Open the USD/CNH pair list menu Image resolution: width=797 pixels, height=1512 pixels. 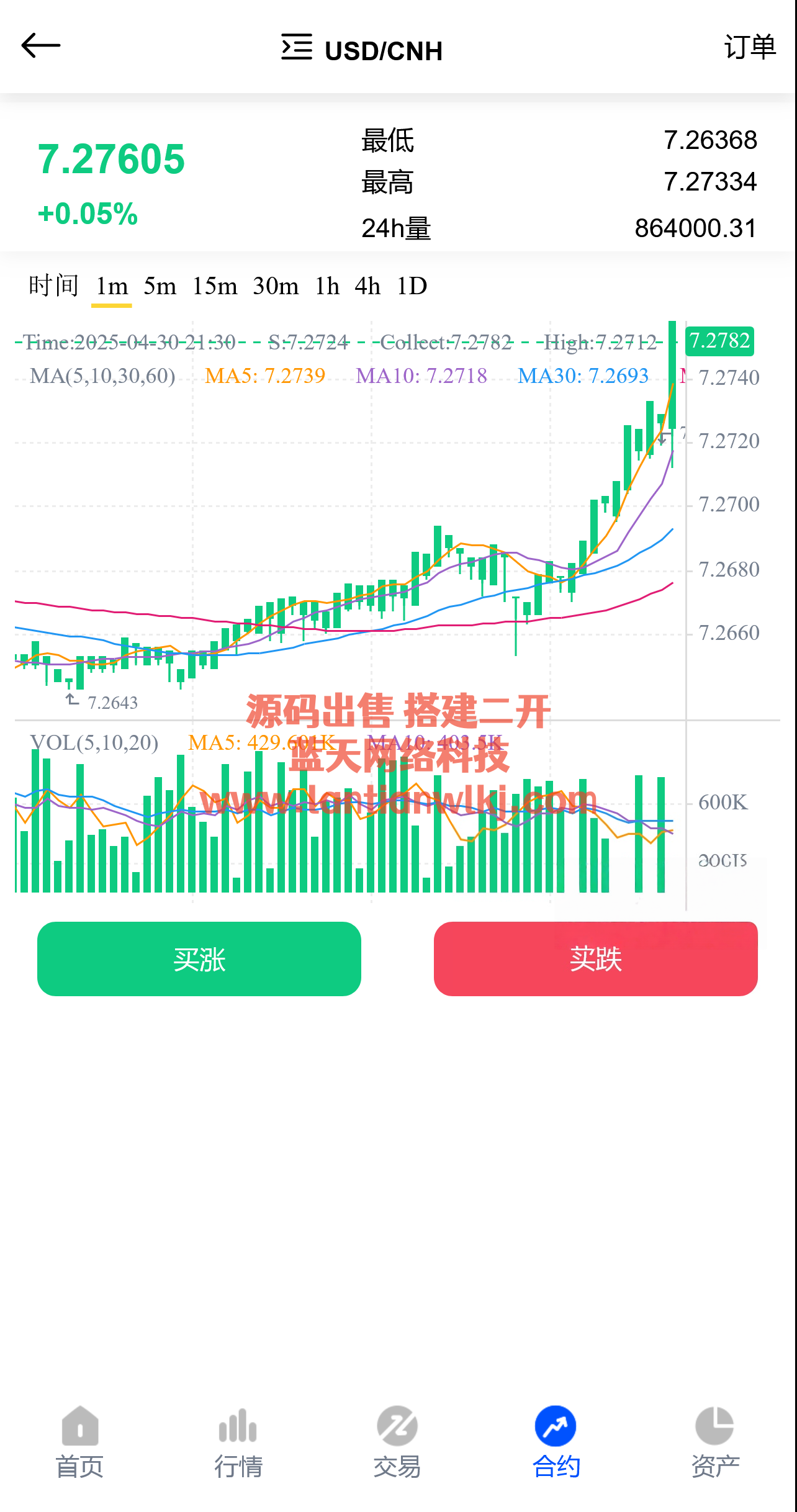tap(297, 47)
